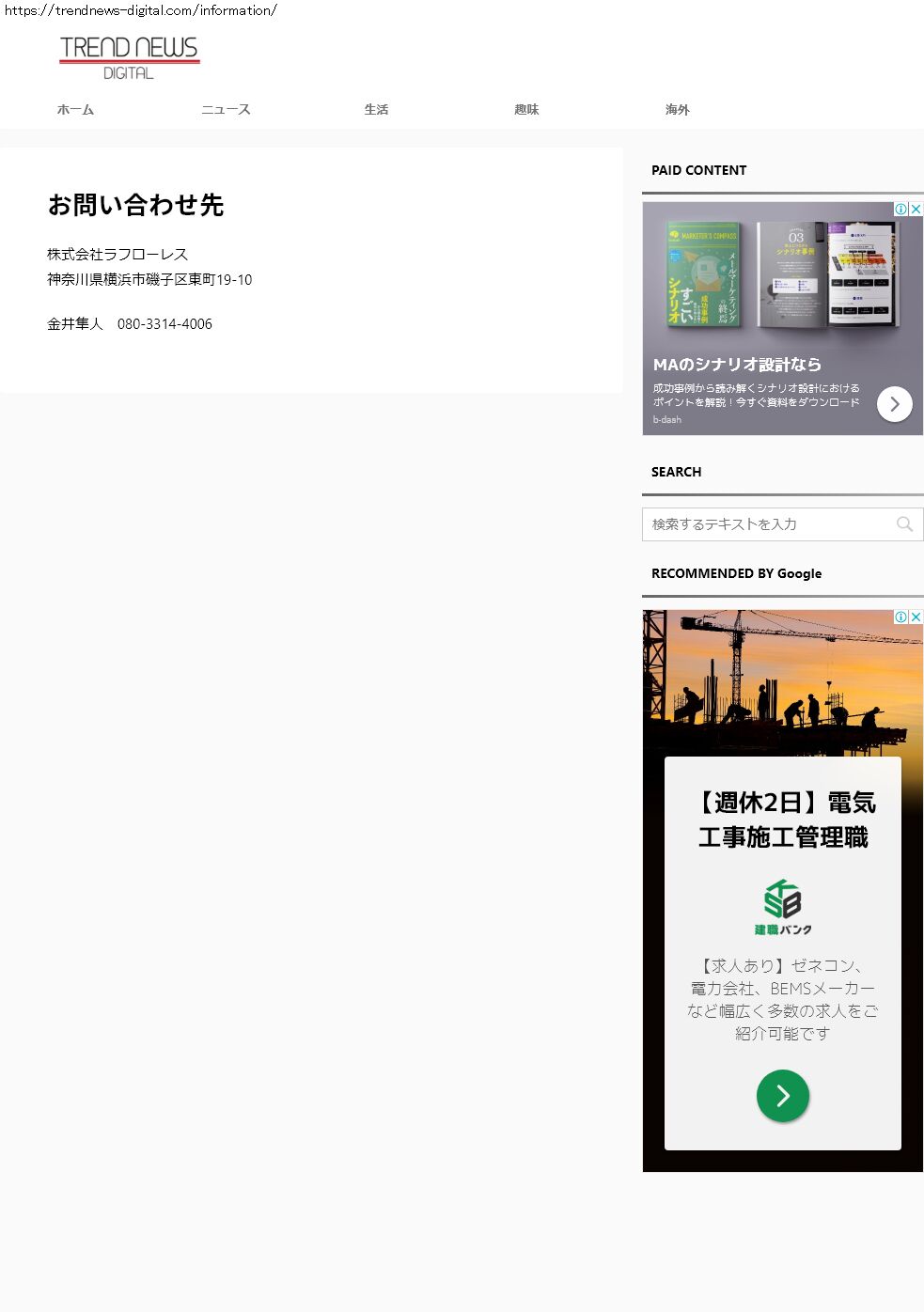Open ad info icon on b-dash banner
924x1312 pixels.
coord(901,210)
